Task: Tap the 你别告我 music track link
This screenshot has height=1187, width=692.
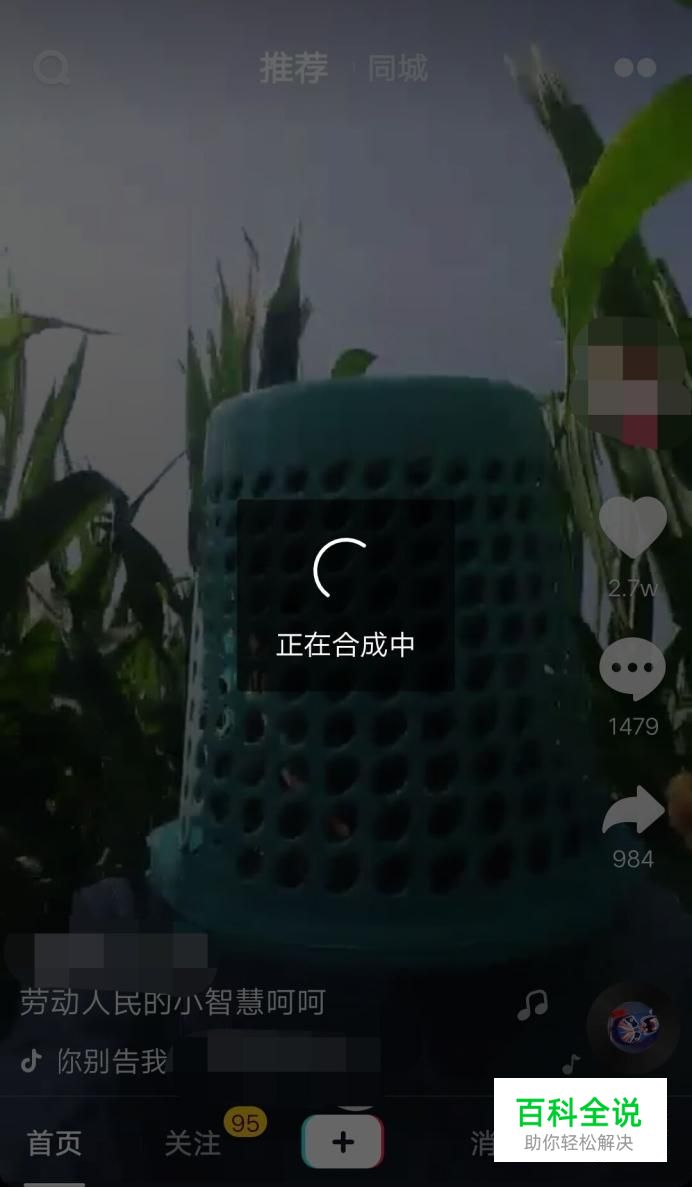Action: pos(112,1061)
